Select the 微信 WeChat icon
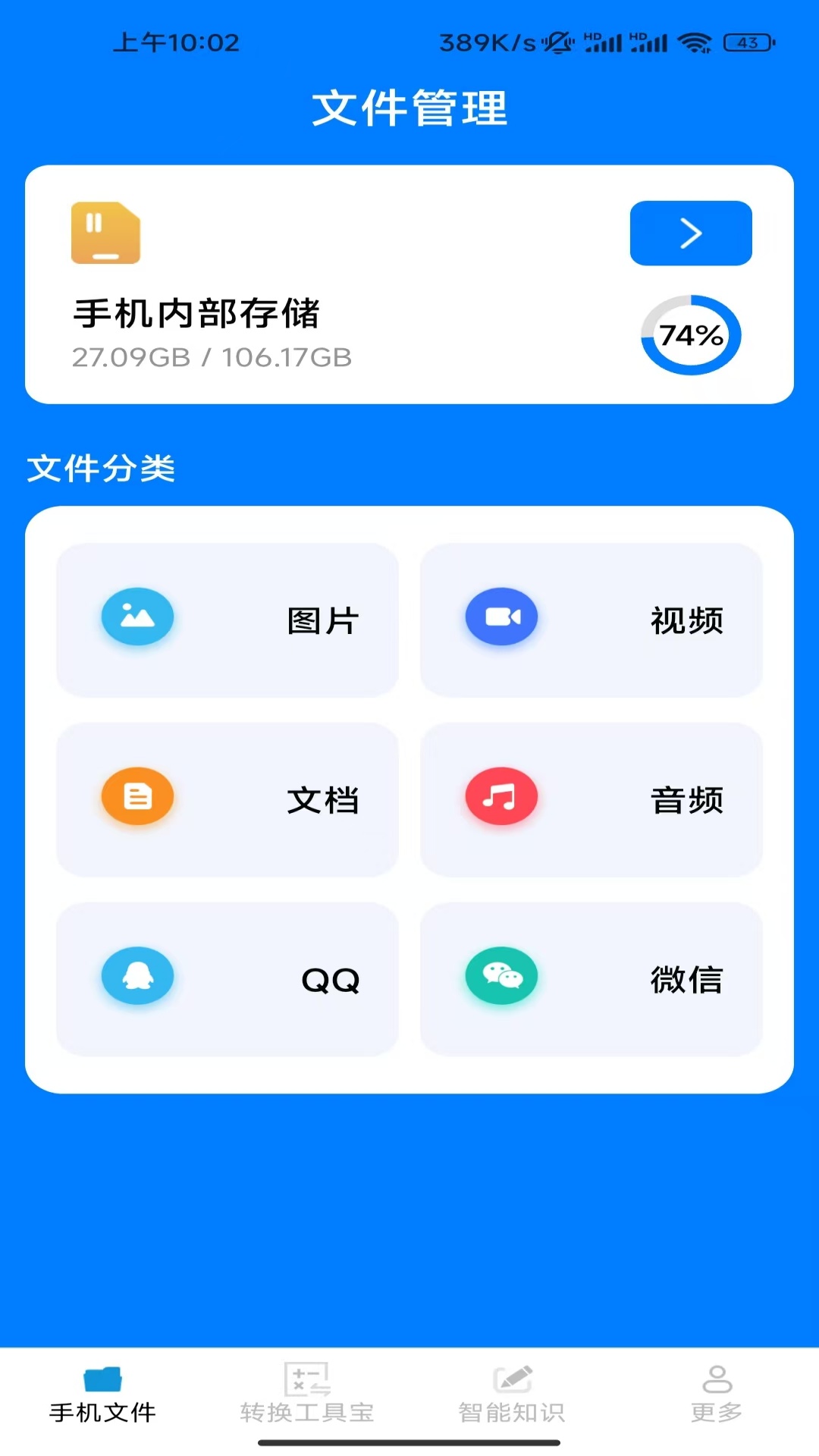The image size is (819, 1456). pos(501,976)
